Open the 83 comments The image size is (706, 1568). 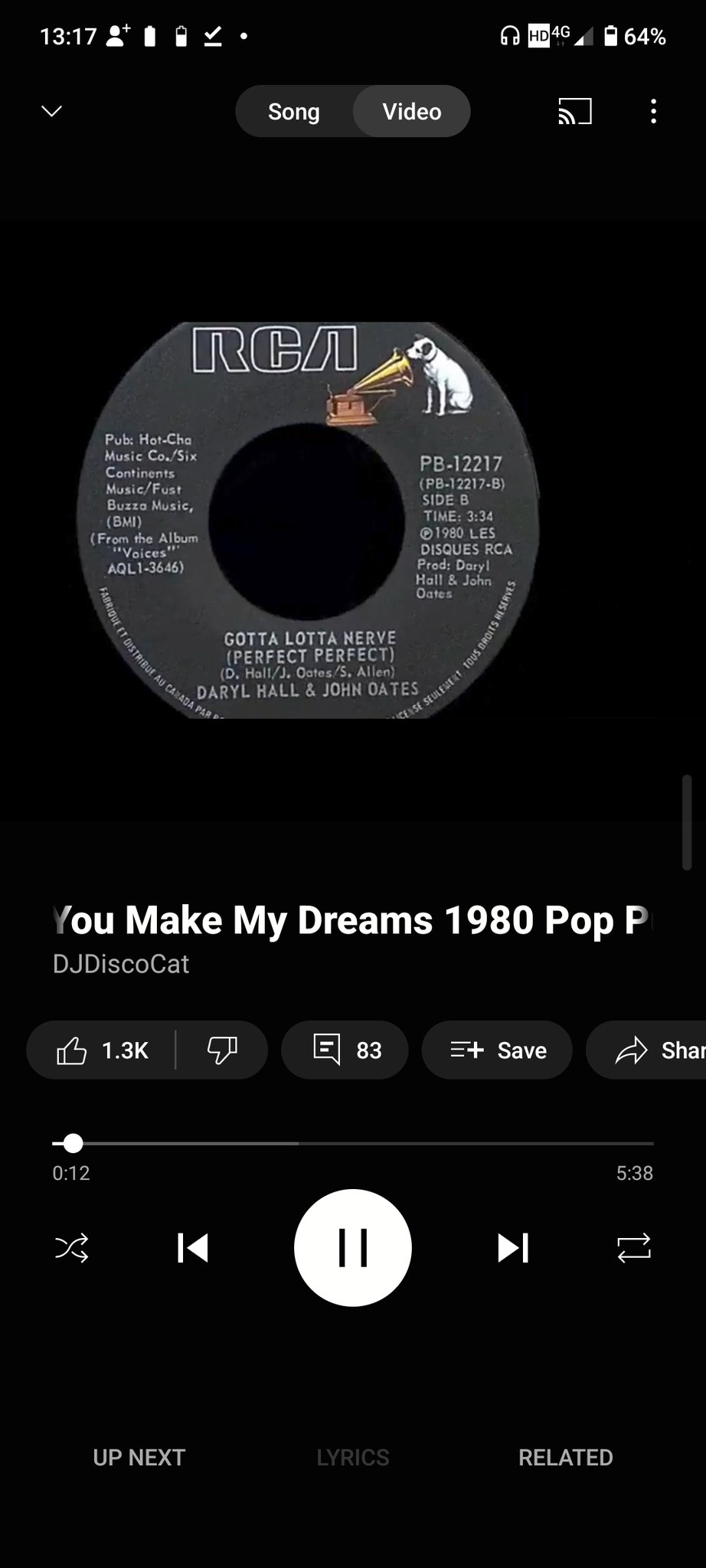[345, 1050]
